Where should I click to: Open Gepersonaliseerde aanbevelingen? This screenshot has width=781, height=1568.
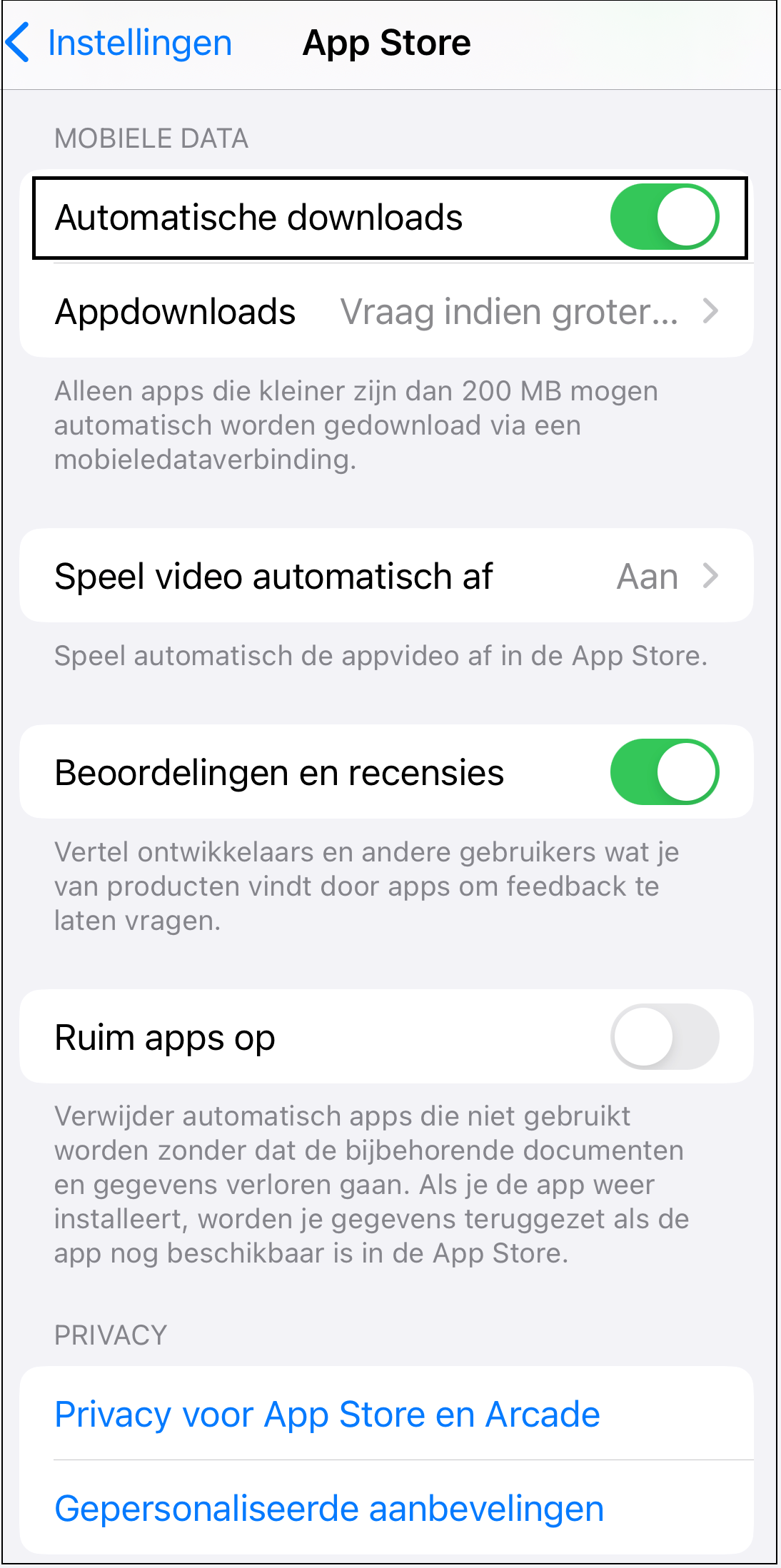click(330, 1509)
